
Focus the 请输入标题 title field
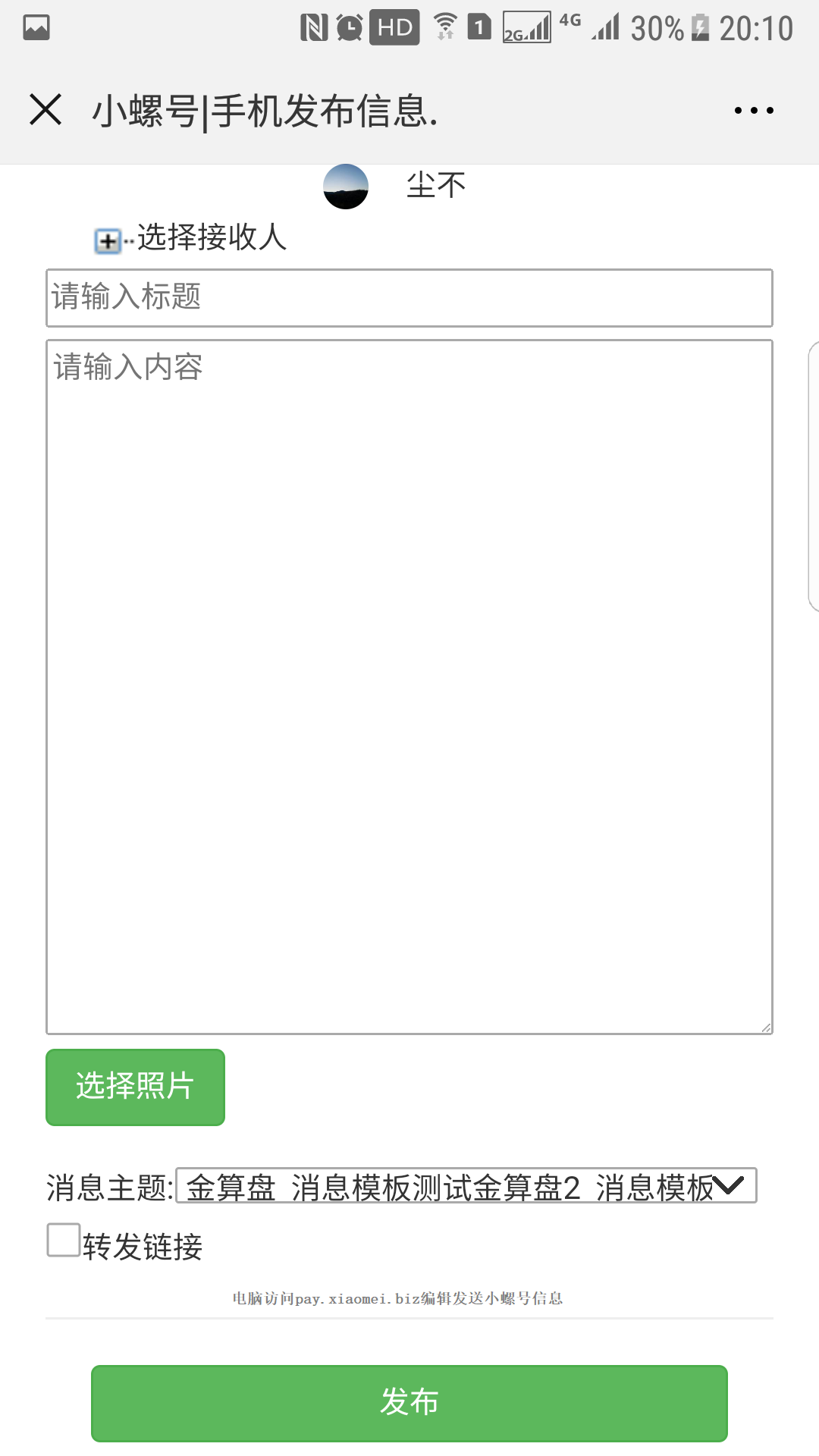(409, 297)
